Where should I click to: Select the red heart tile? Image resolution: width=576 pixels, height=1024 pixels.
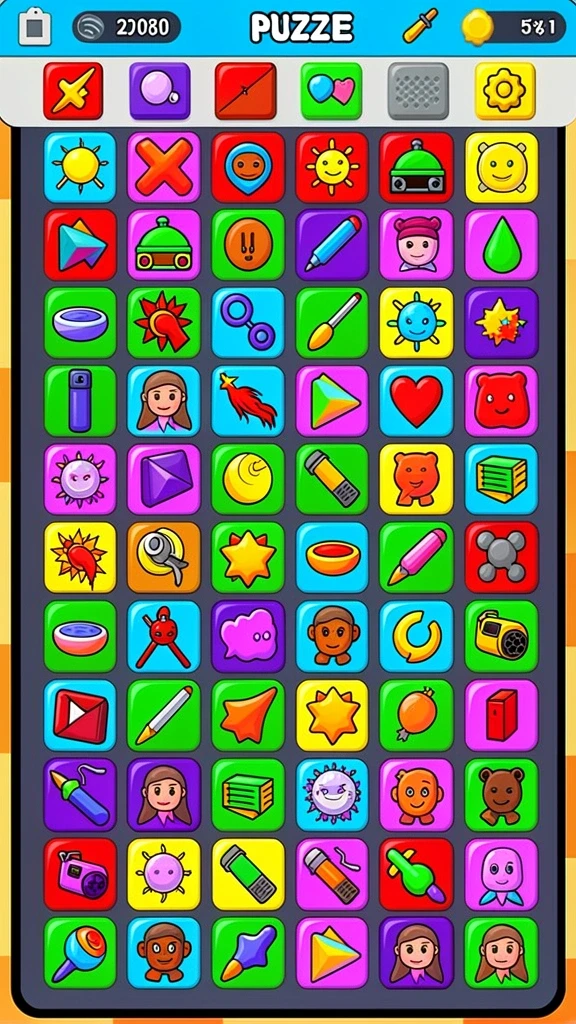[x=416, y=401]
